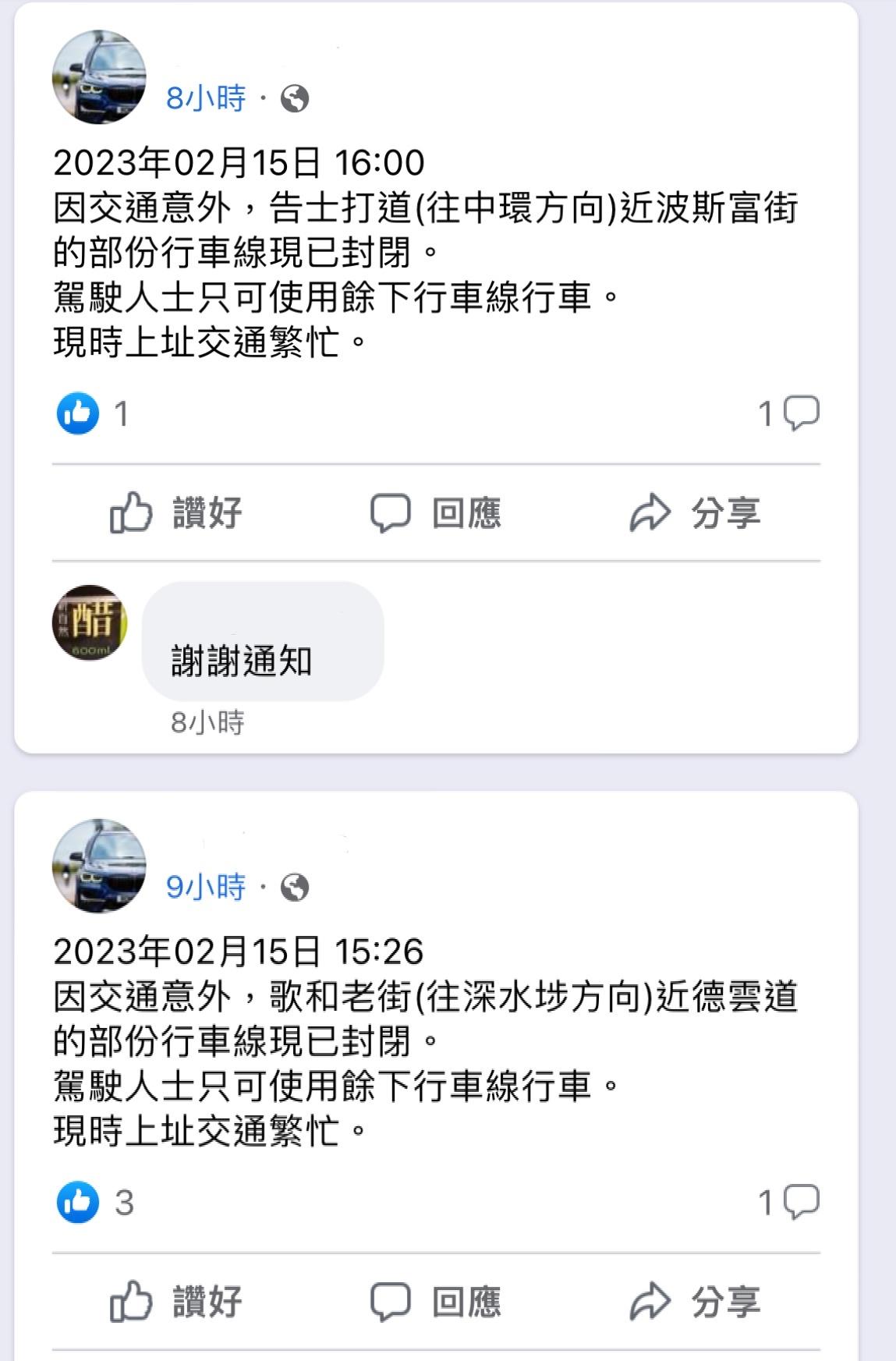Image resolution: width=896 pixels, height=1361 pixels.
Task: Share the 15:26 歌和老街 traffic post
Action: coord(694,1302)
